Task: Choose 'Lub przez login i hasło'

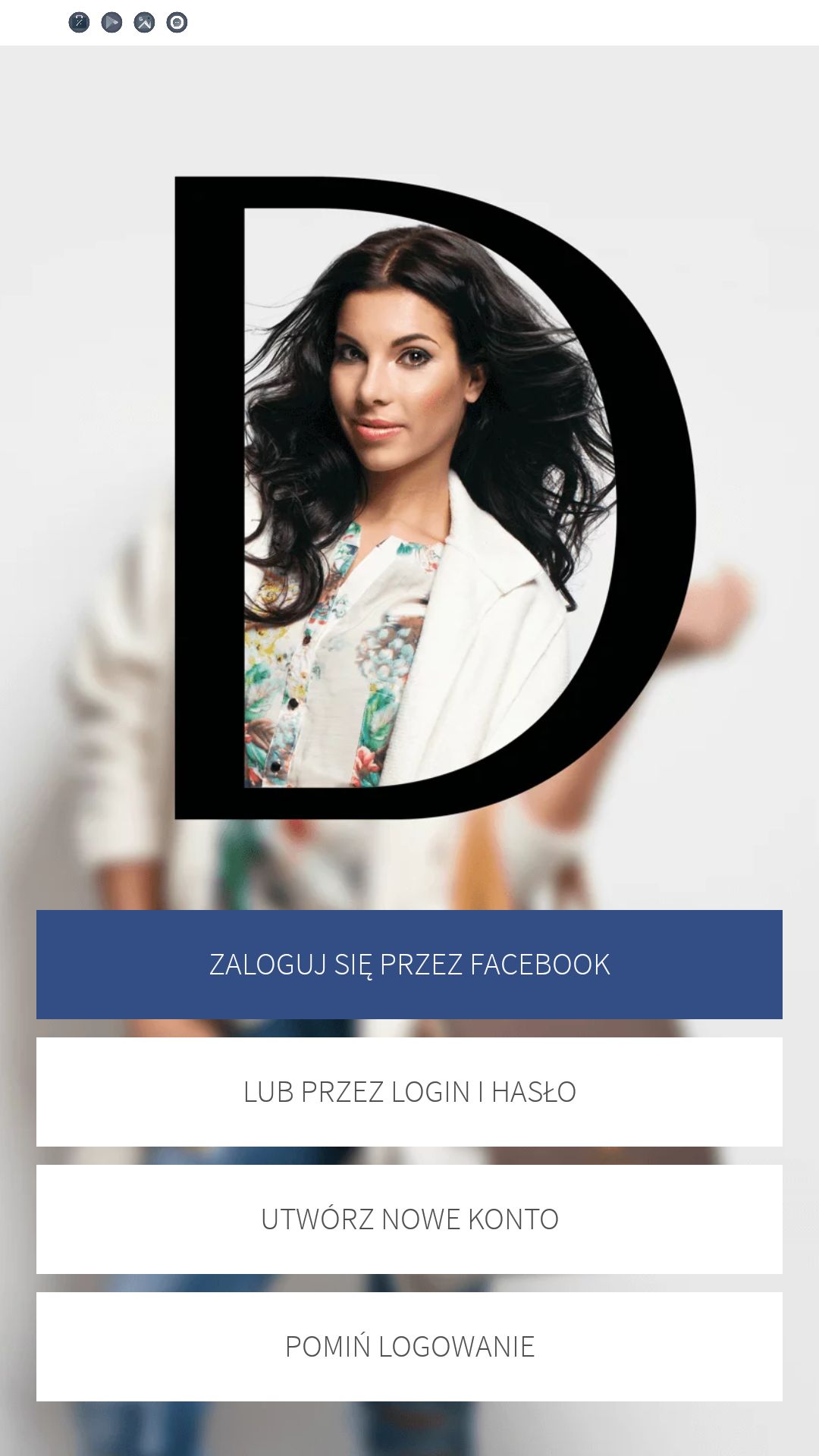Action: pos(409,1091)
